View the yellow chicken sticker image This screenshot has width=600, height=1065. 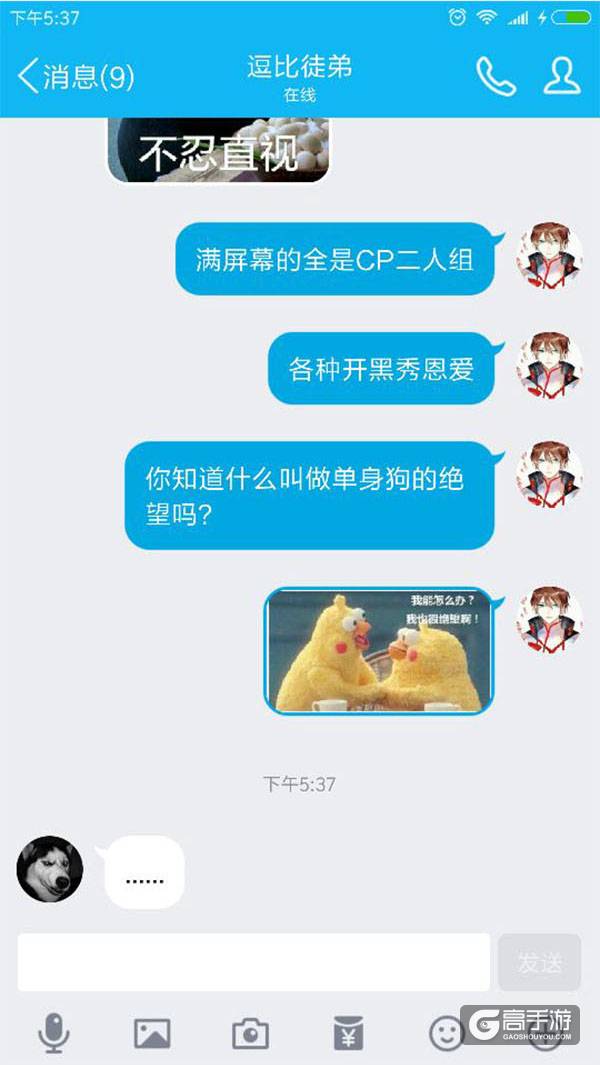pos(378,651)
